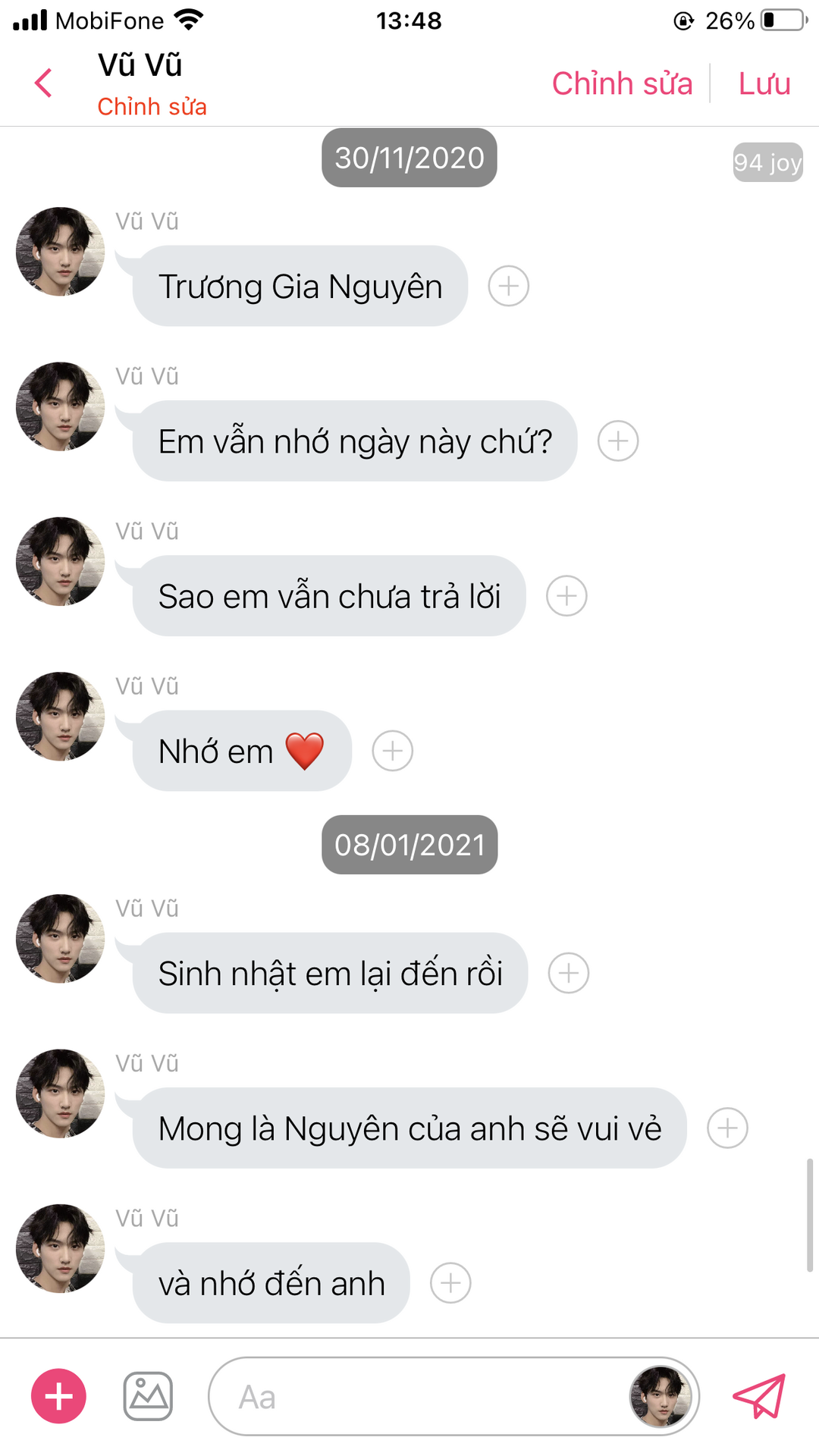Tap the plus next to Trương Gia Nguyên
819x1456 pixels.
(x=508, y=286)
